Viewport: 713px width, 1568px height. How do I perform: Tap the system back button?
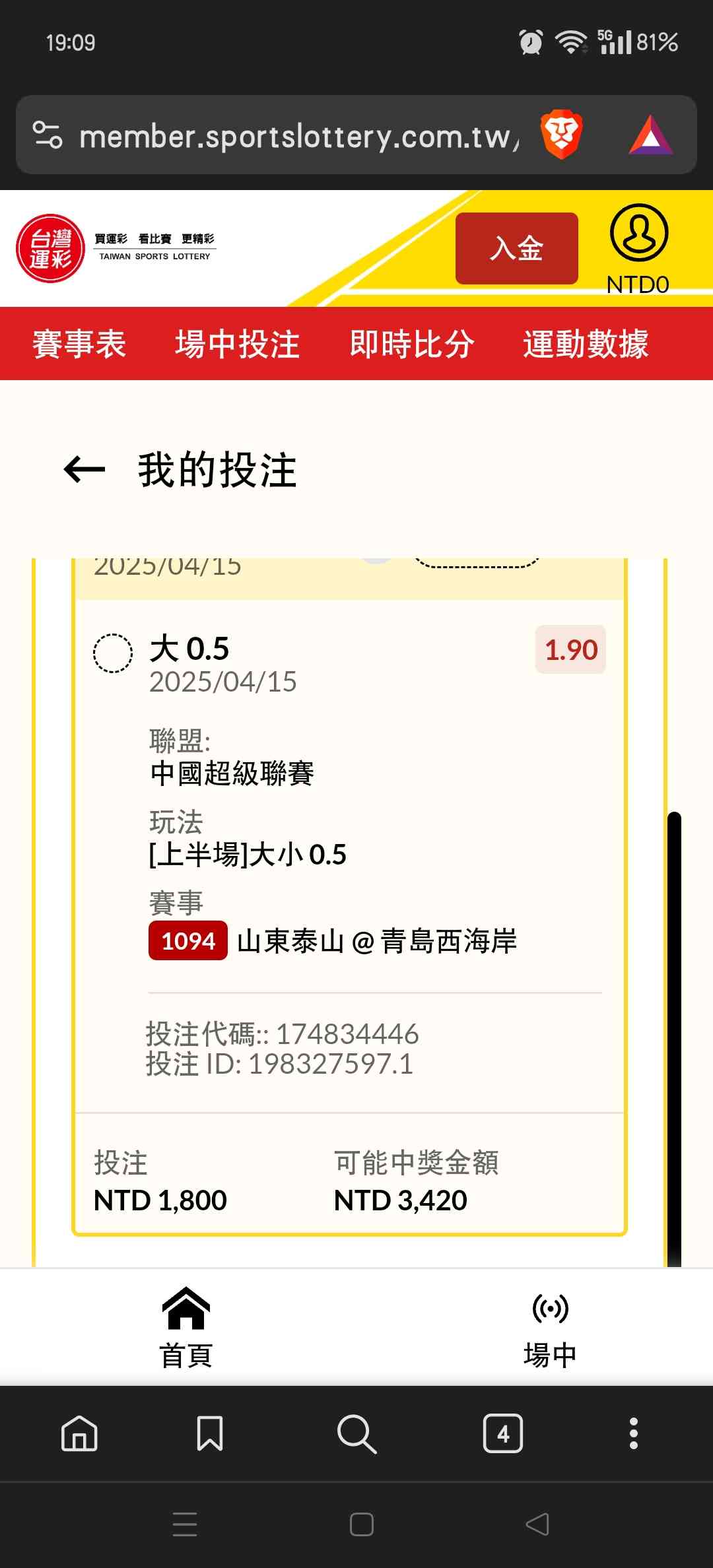tap(537, 1524)
